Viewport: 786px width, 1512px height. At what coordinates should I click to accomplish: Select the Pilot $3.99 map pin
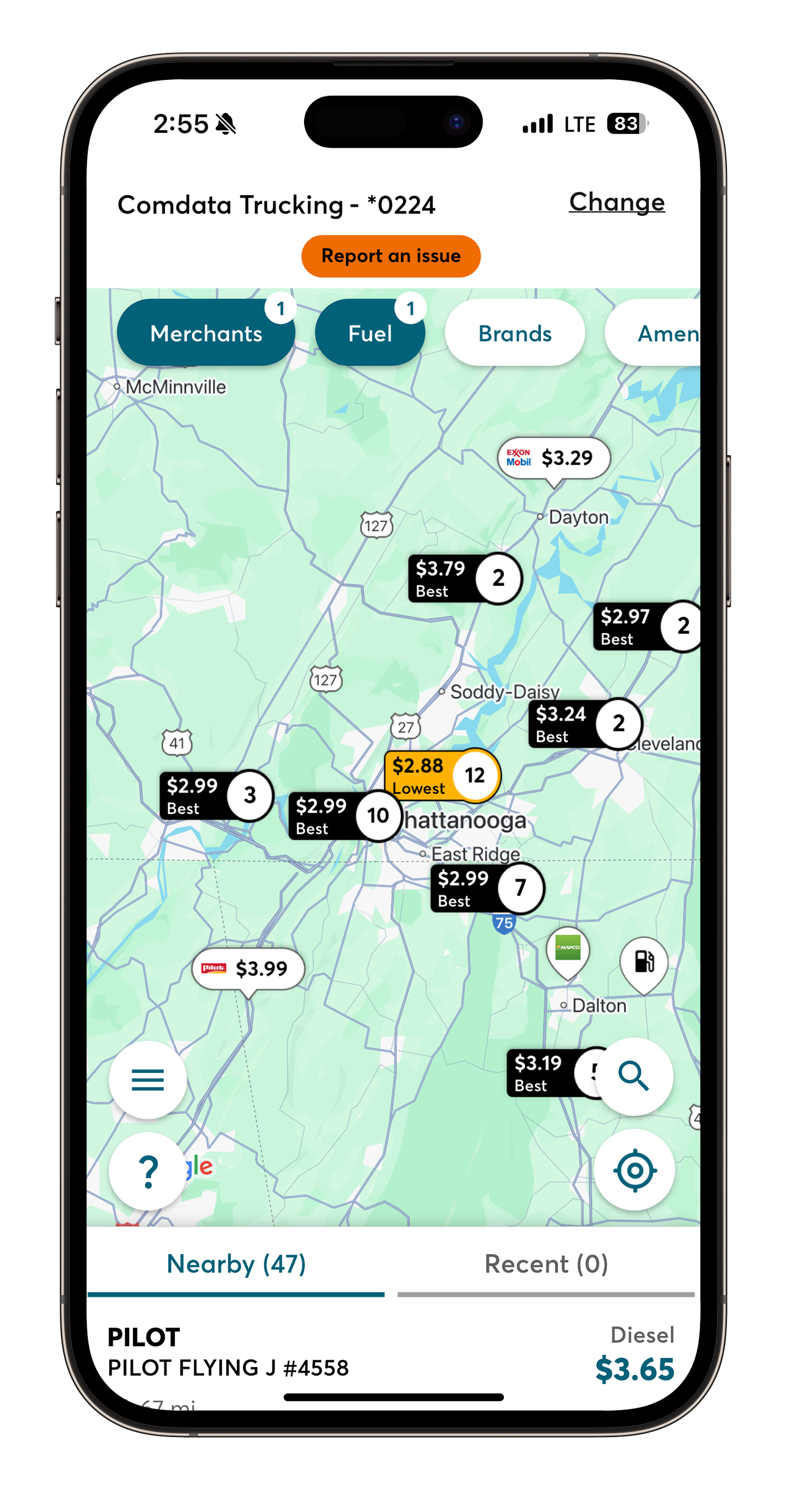(248, 968)
